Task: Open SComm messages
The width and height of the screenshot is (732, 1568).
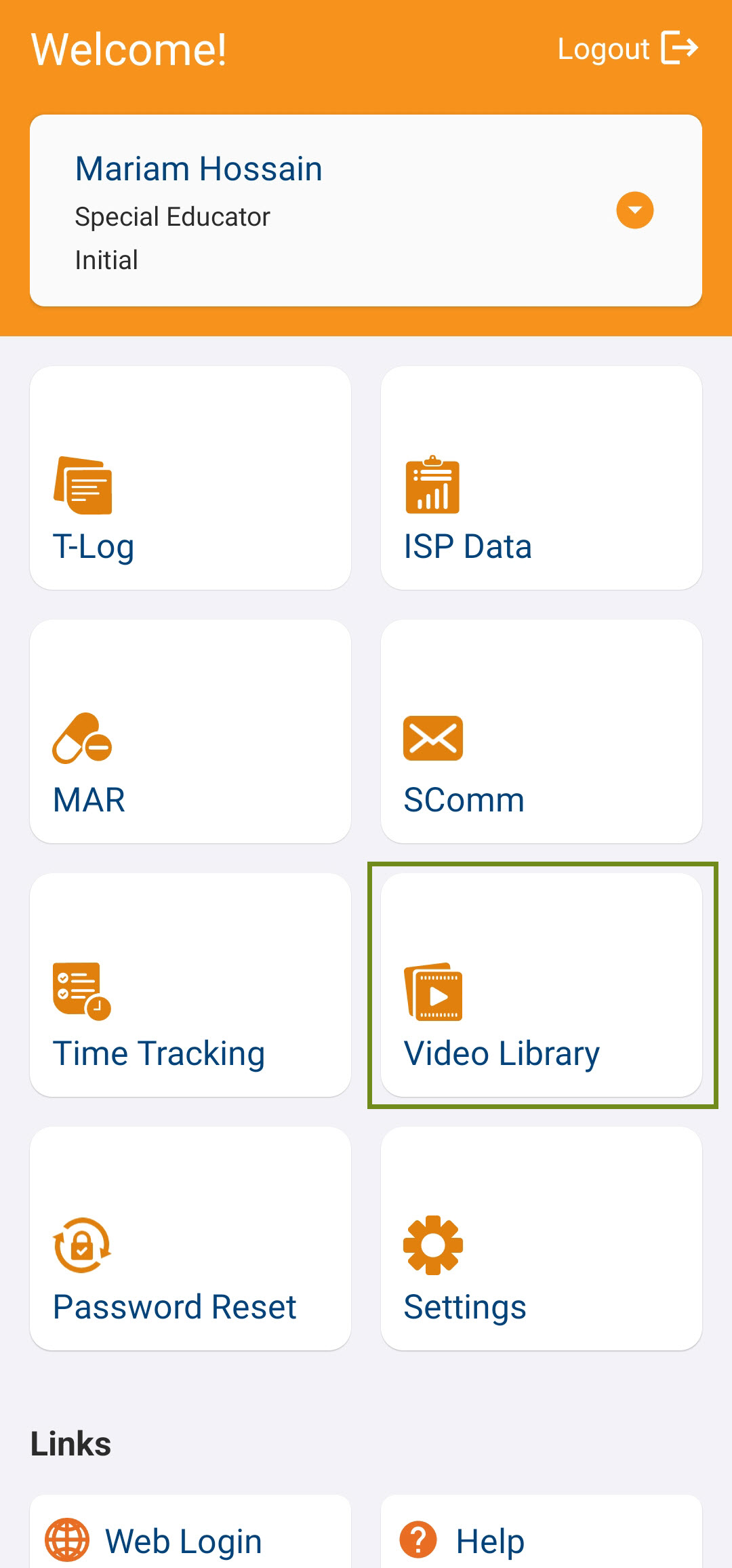Action: click(542, 731)
